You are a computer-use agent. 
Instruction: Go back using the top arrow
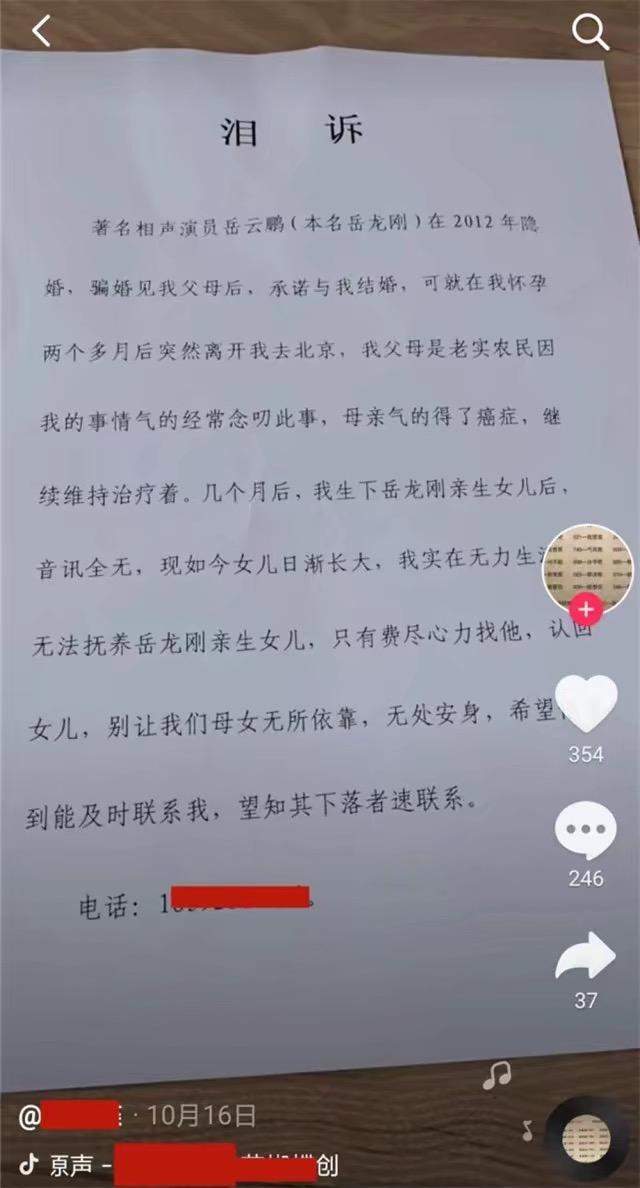[41, 33]
